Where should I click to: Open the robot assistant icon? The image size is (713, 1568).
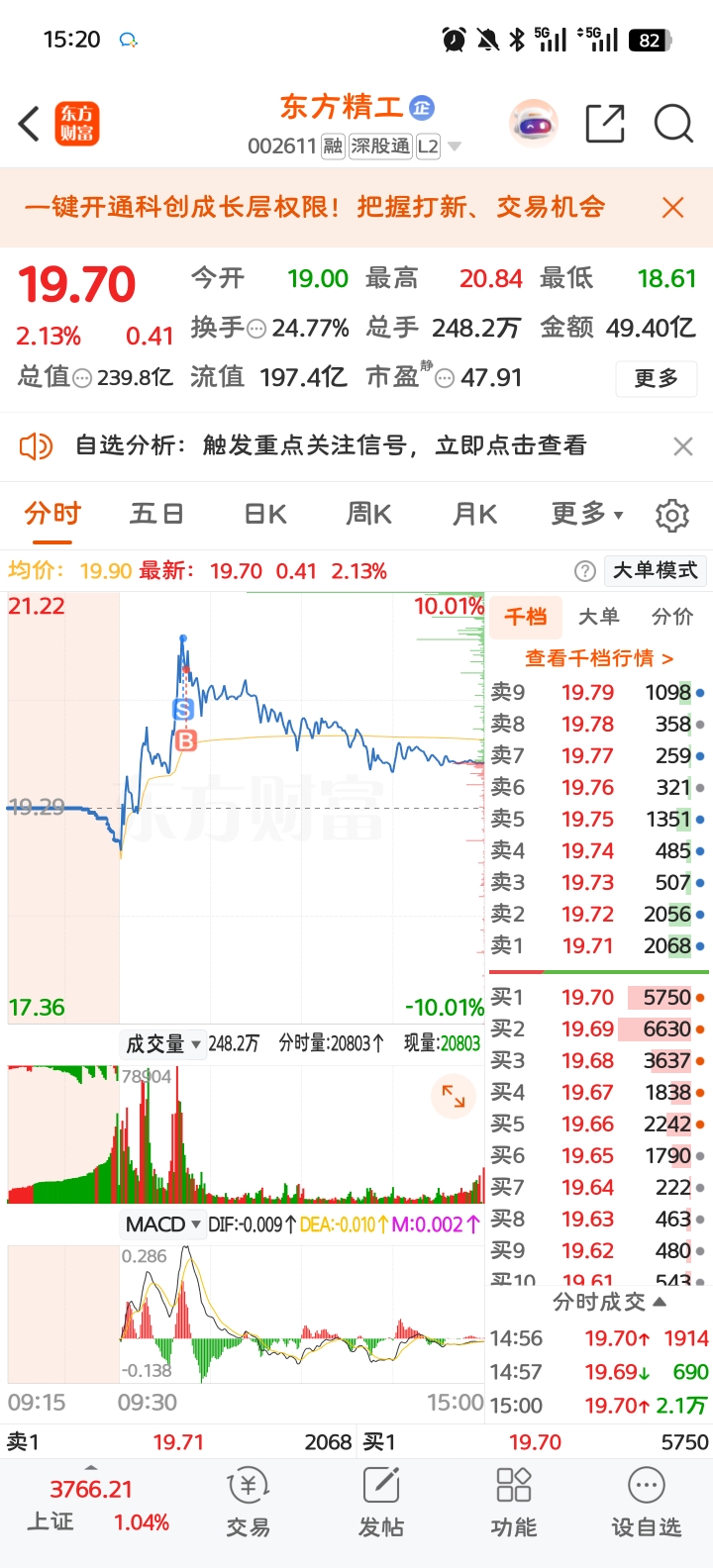534,125
